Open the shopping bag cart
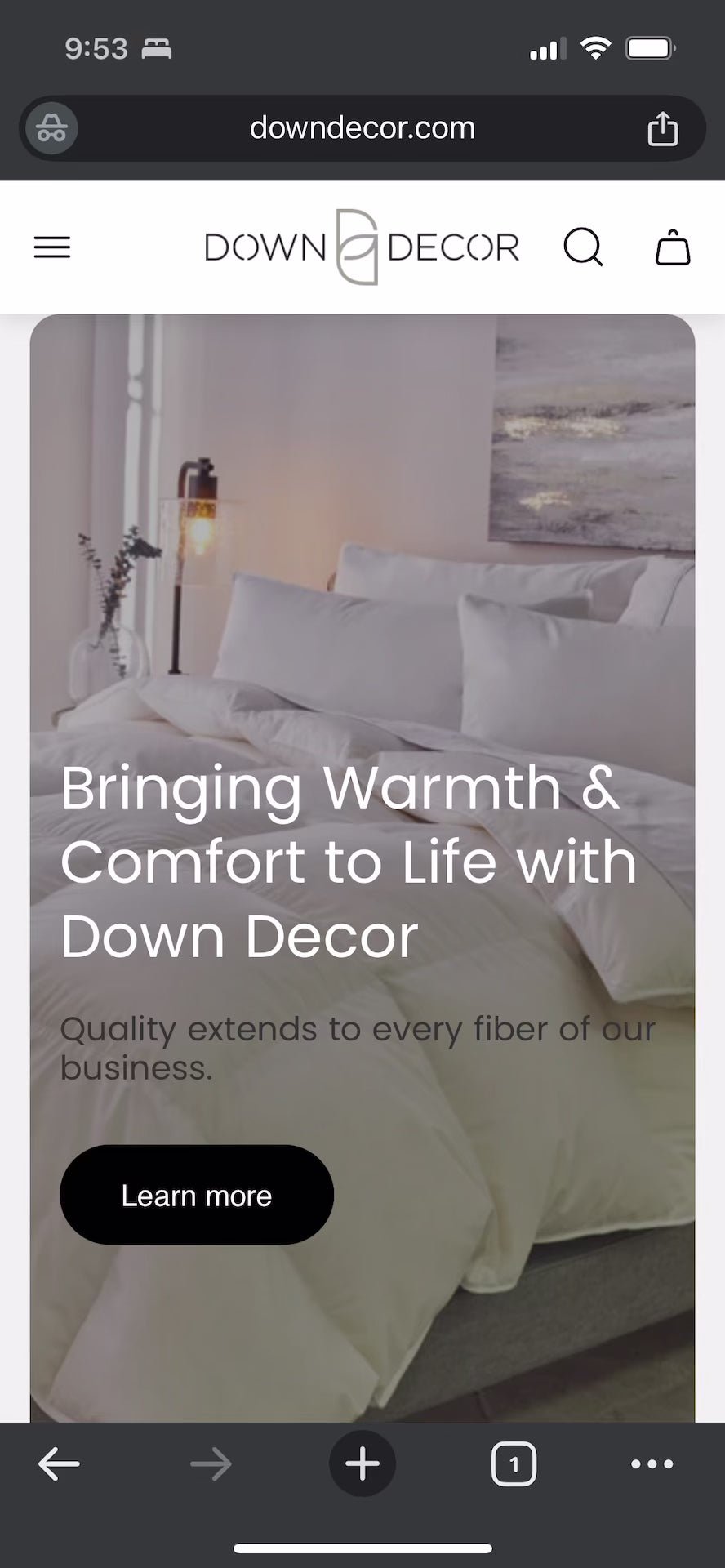Screen dimensions: 725x1568 (x=673, y=247)
